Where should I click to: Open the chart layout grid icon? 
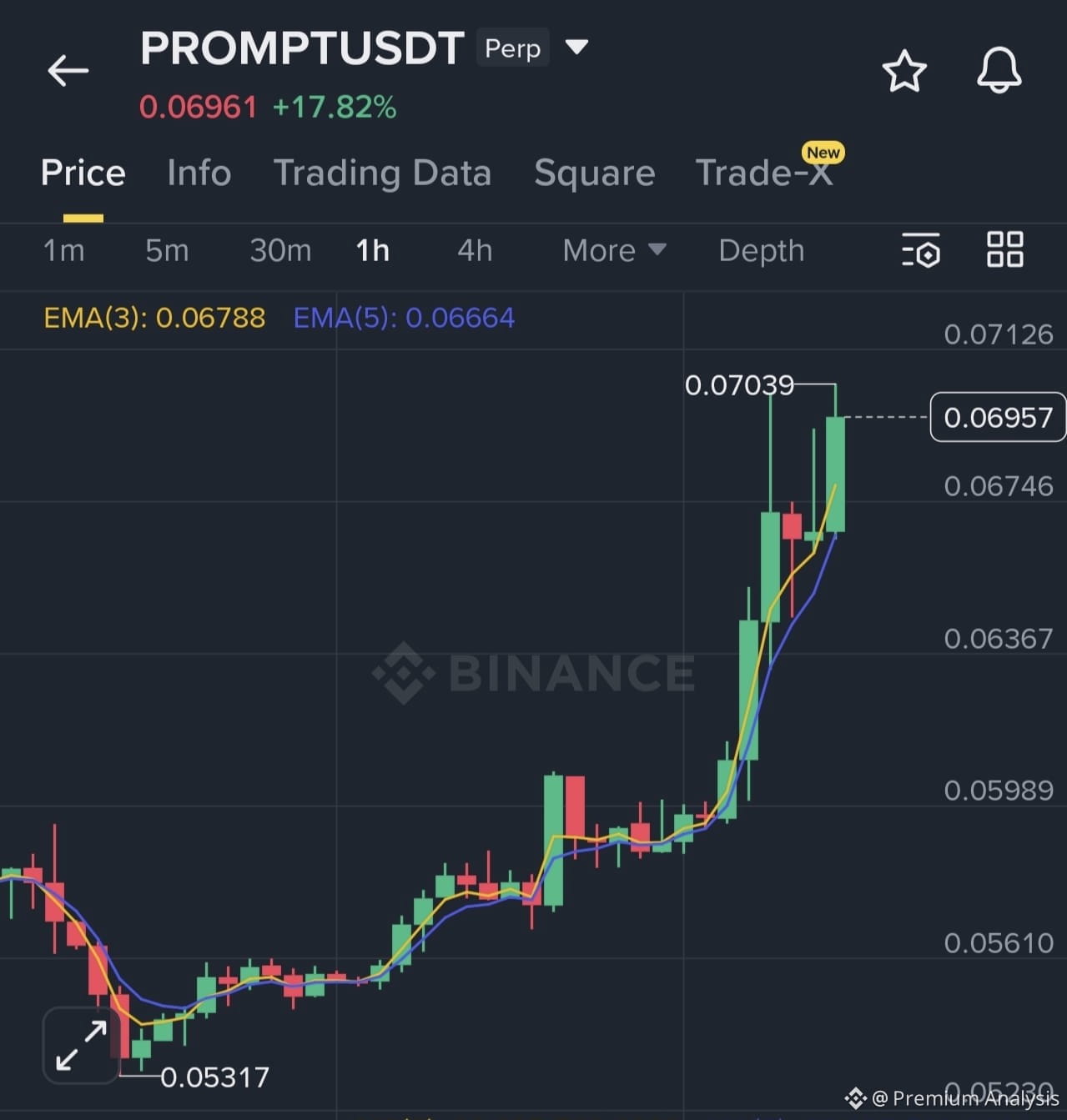1004,250
